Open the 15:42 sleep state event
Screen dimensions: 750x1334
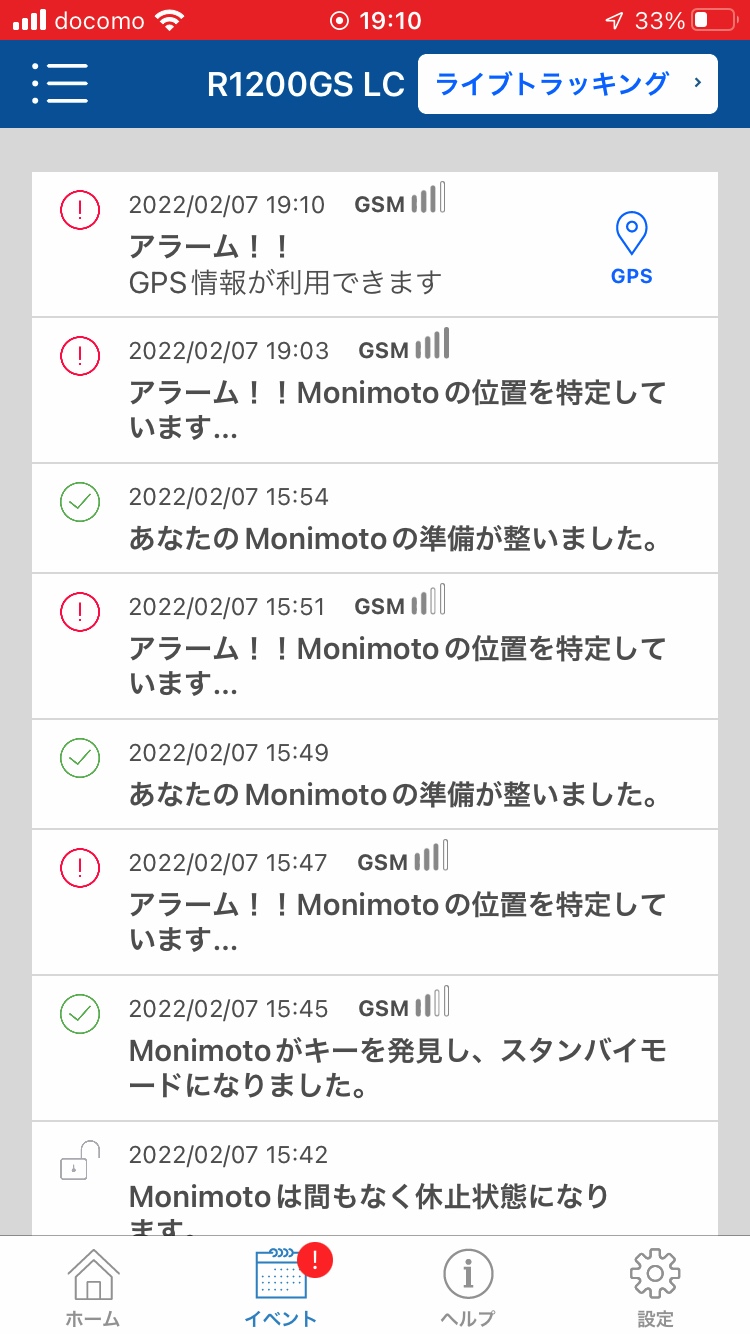click(375, 1179)
